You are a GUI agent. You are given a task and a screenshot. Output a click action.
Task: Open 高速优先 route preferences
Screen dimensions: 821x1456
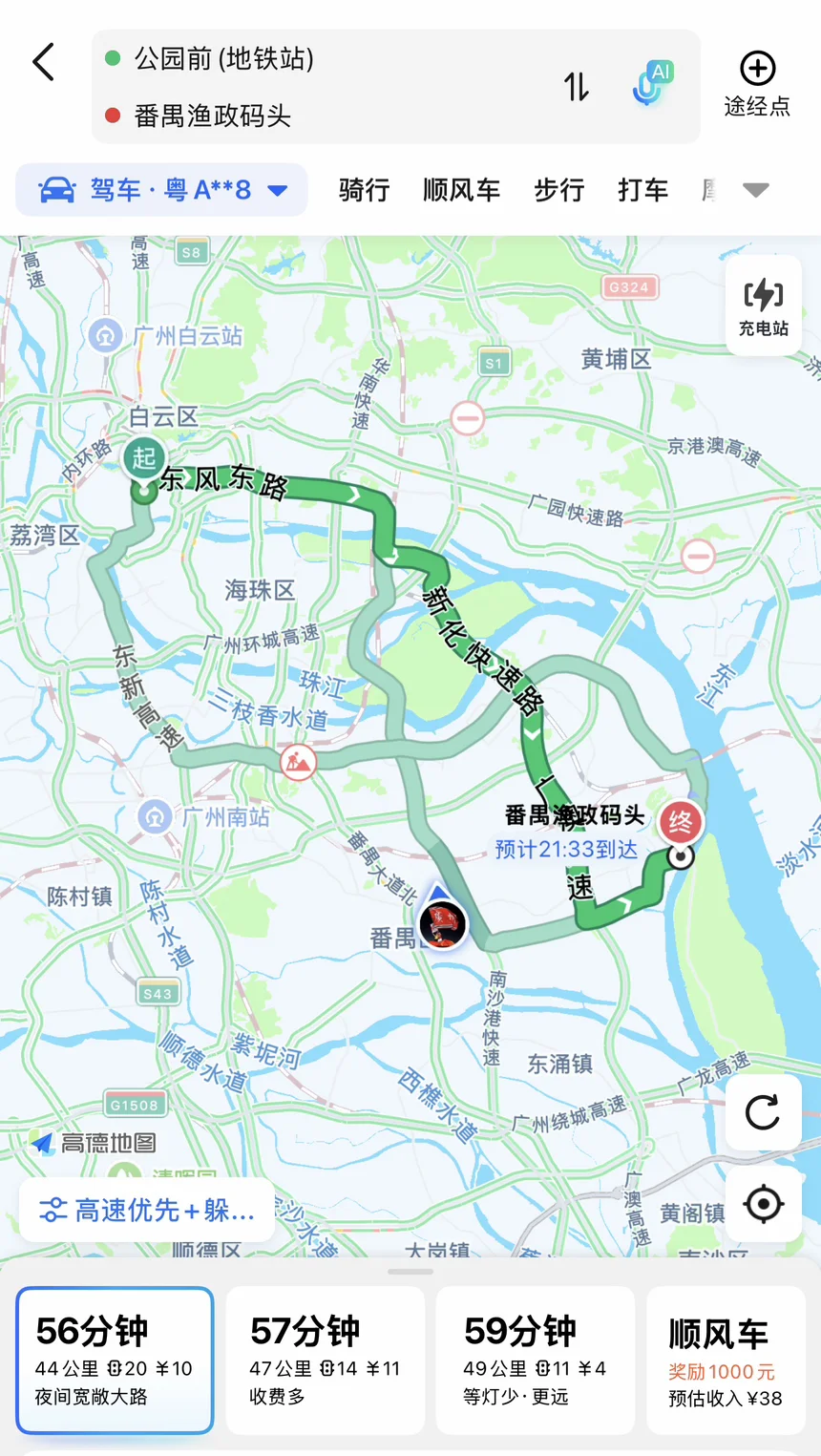147,1211
